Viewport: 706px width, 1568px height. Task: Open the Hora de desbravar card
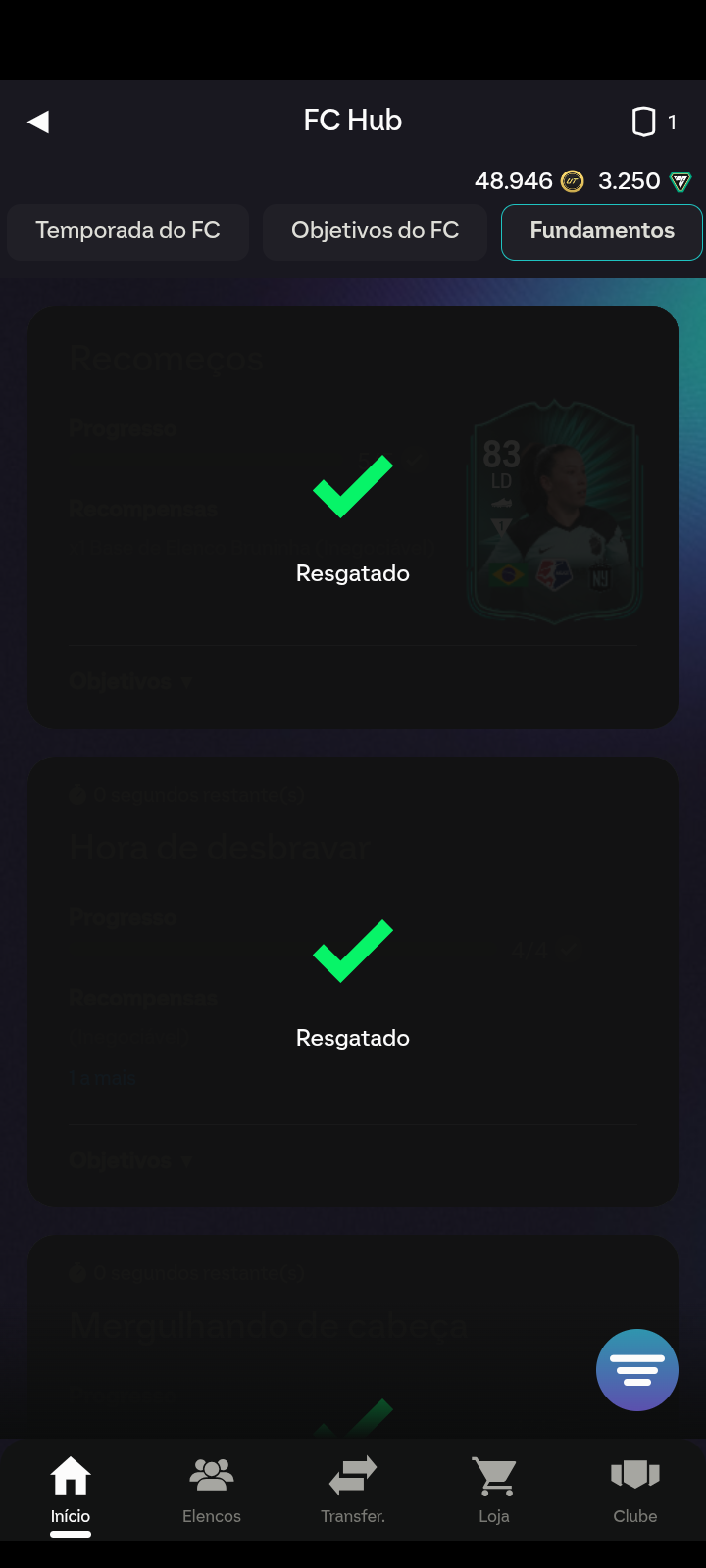click(x=353, y=981)
